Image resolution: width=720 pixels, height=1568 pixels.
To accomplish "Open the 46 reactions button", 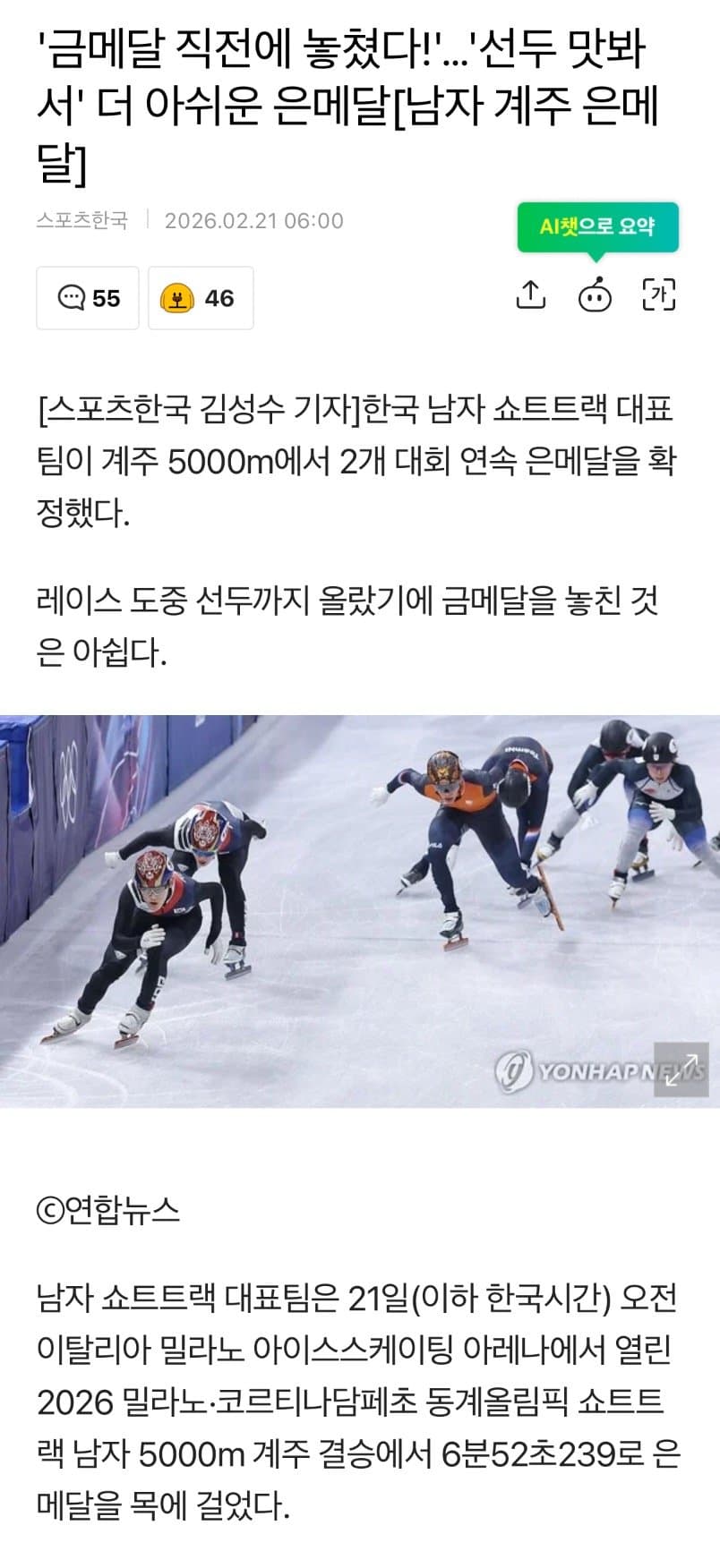I will pos(200,298).
